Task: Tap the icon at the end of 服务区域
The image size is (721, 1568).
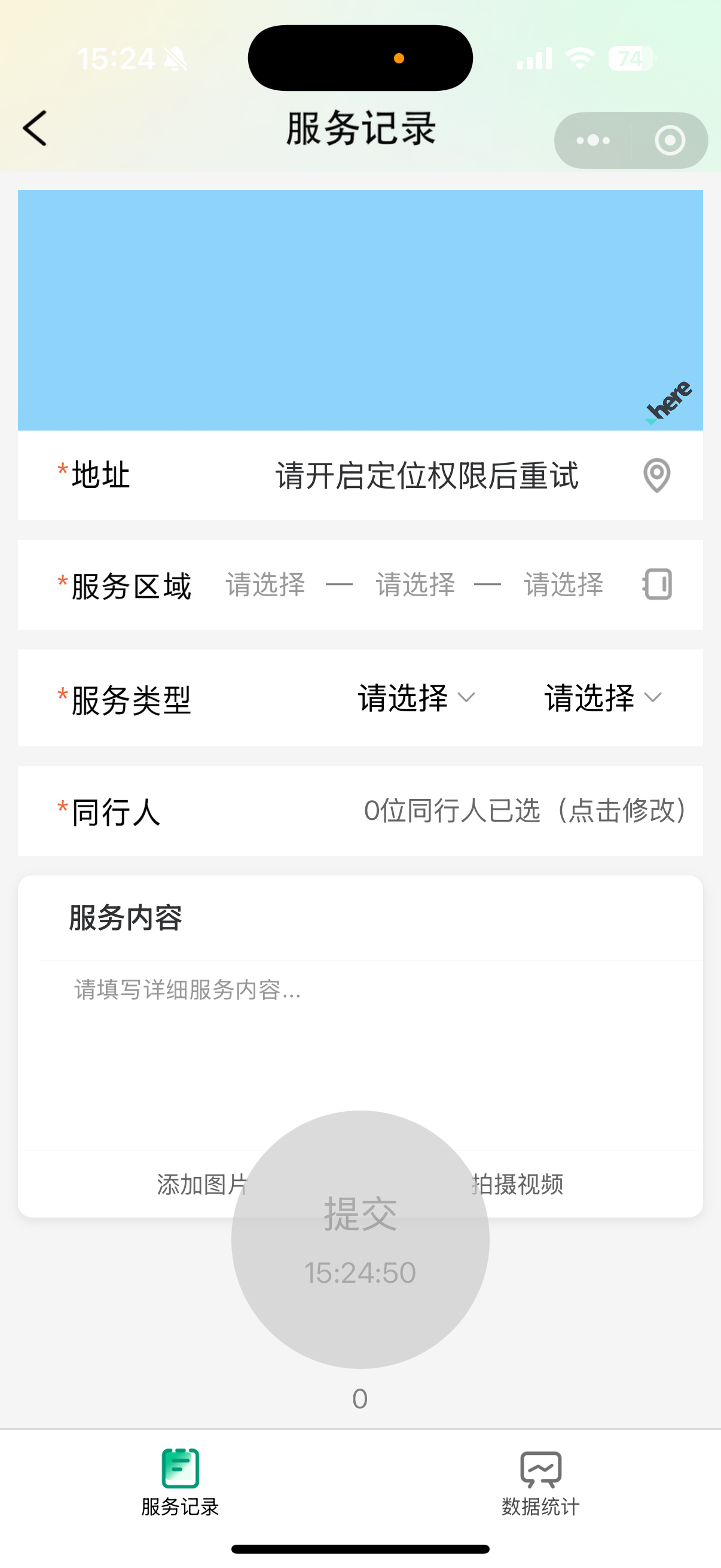Action: click(x=657, y=585)
